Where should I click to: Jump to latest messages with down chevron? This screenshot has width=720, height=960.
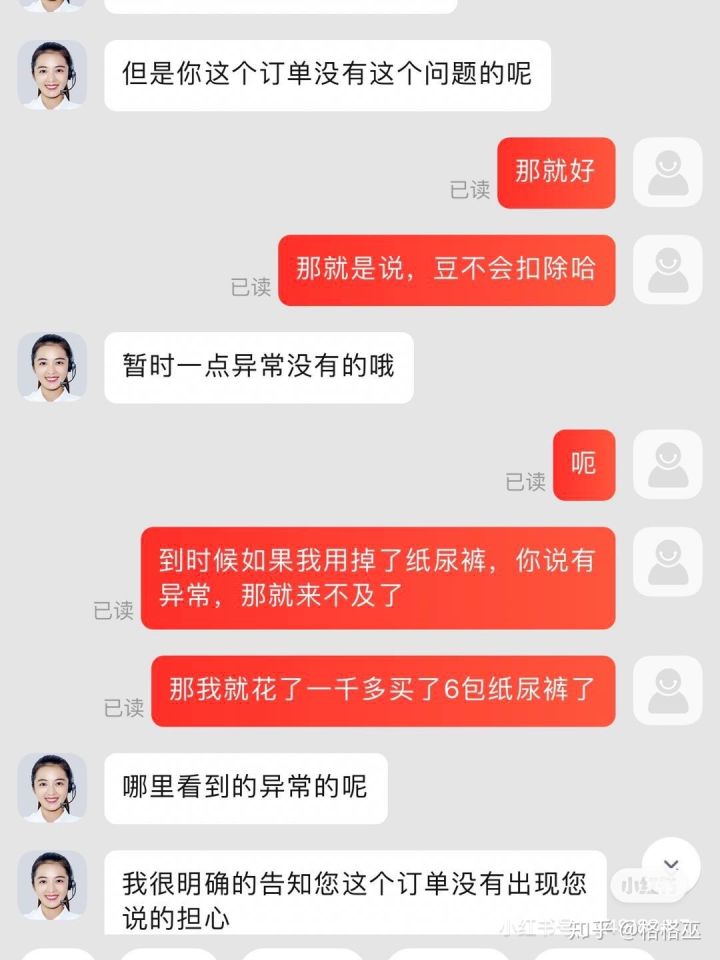pos(671,865)
